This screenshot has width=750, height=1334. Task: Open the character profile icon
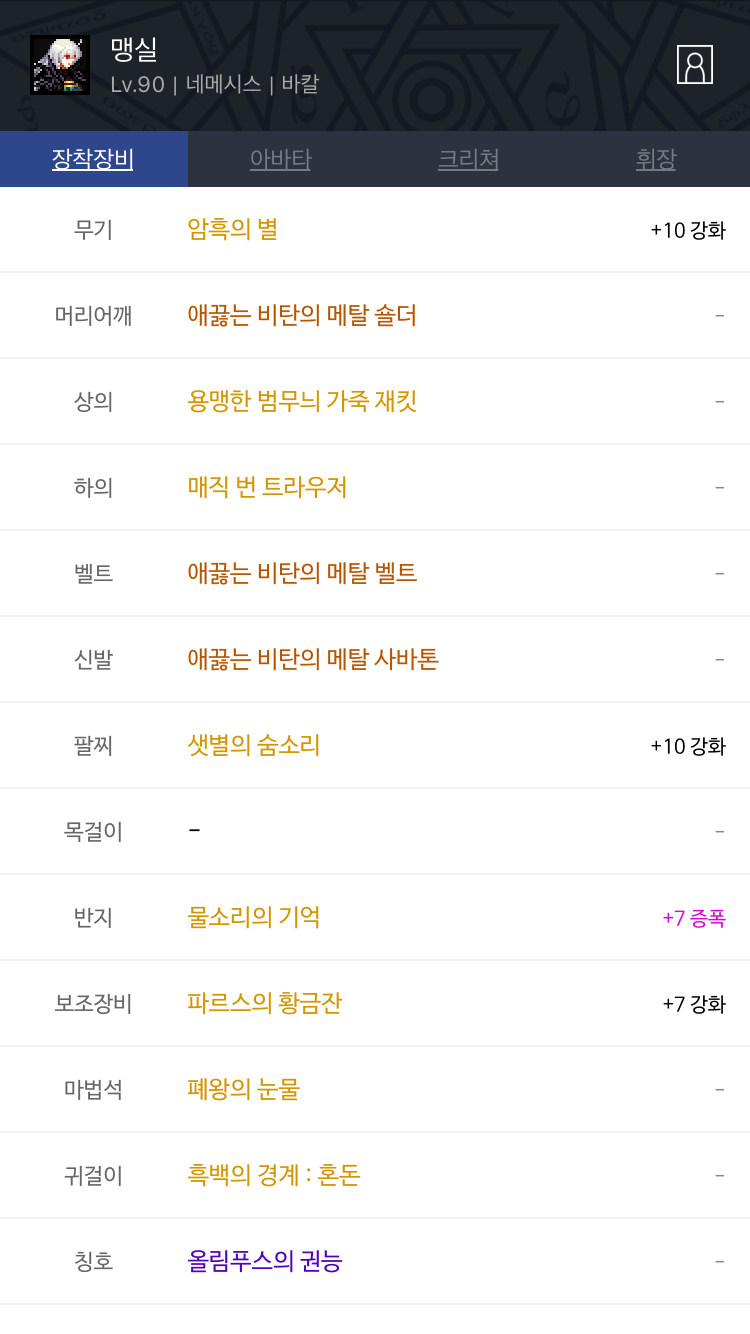click(694, 65)
